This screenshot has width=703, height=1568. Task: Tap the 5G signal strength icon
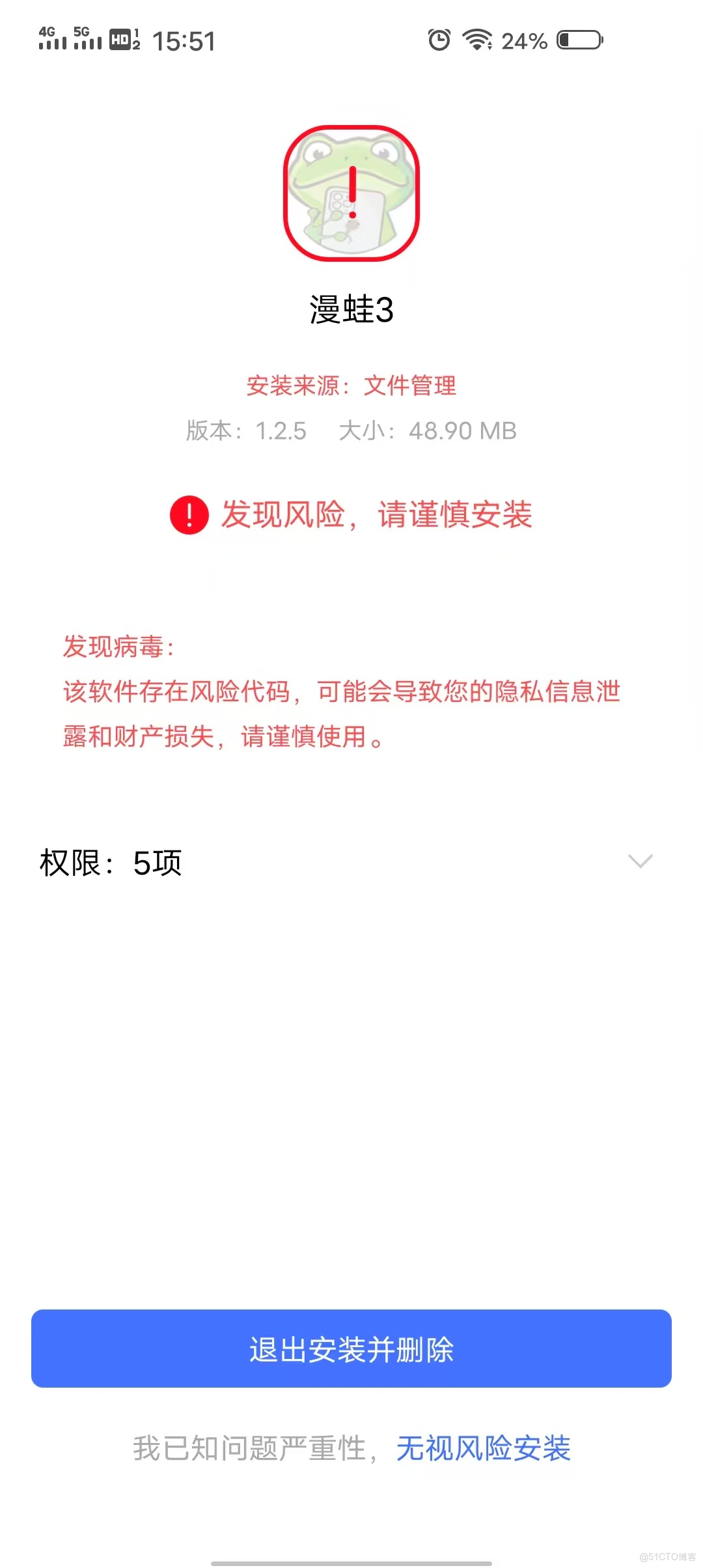click(88, 39)
